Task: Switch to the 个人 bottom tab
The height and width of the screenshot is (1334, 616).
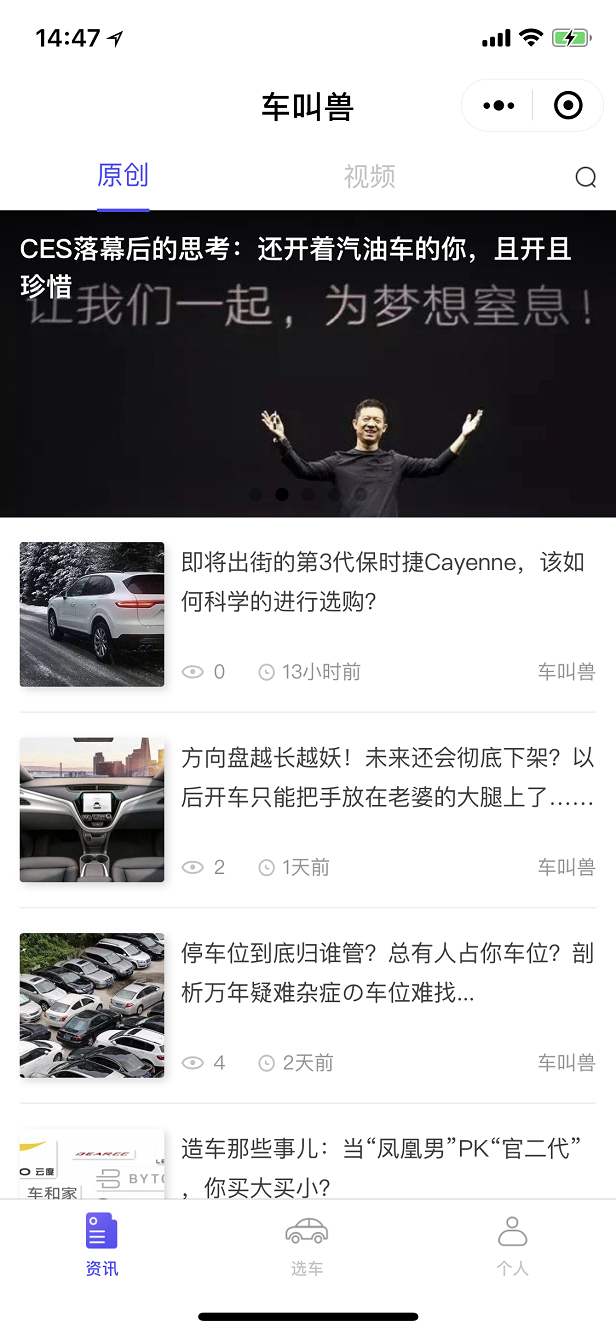Action: [513, 1246]
